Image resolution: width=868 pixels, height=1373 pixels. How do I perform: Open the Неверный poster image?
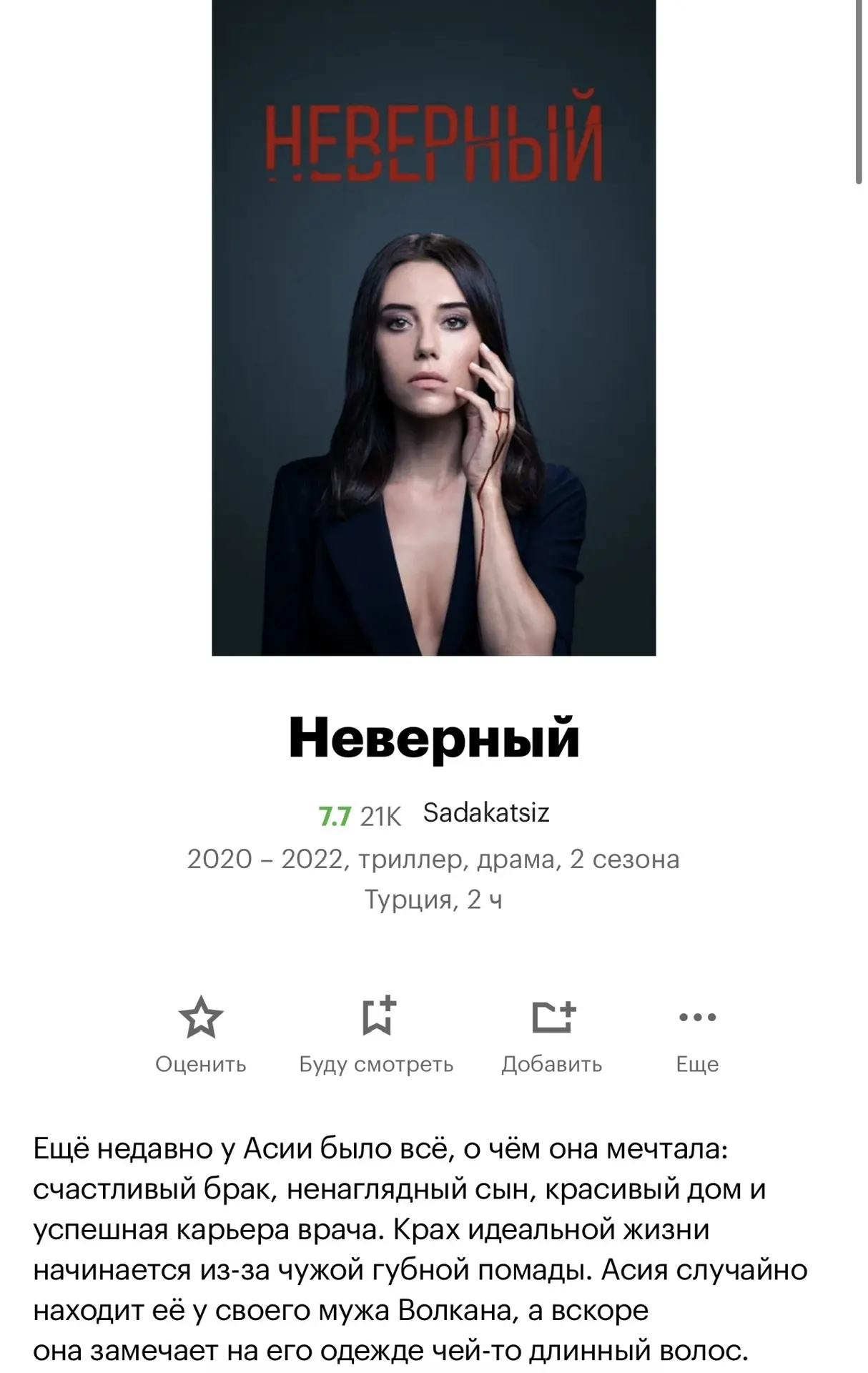pos(433,328)
